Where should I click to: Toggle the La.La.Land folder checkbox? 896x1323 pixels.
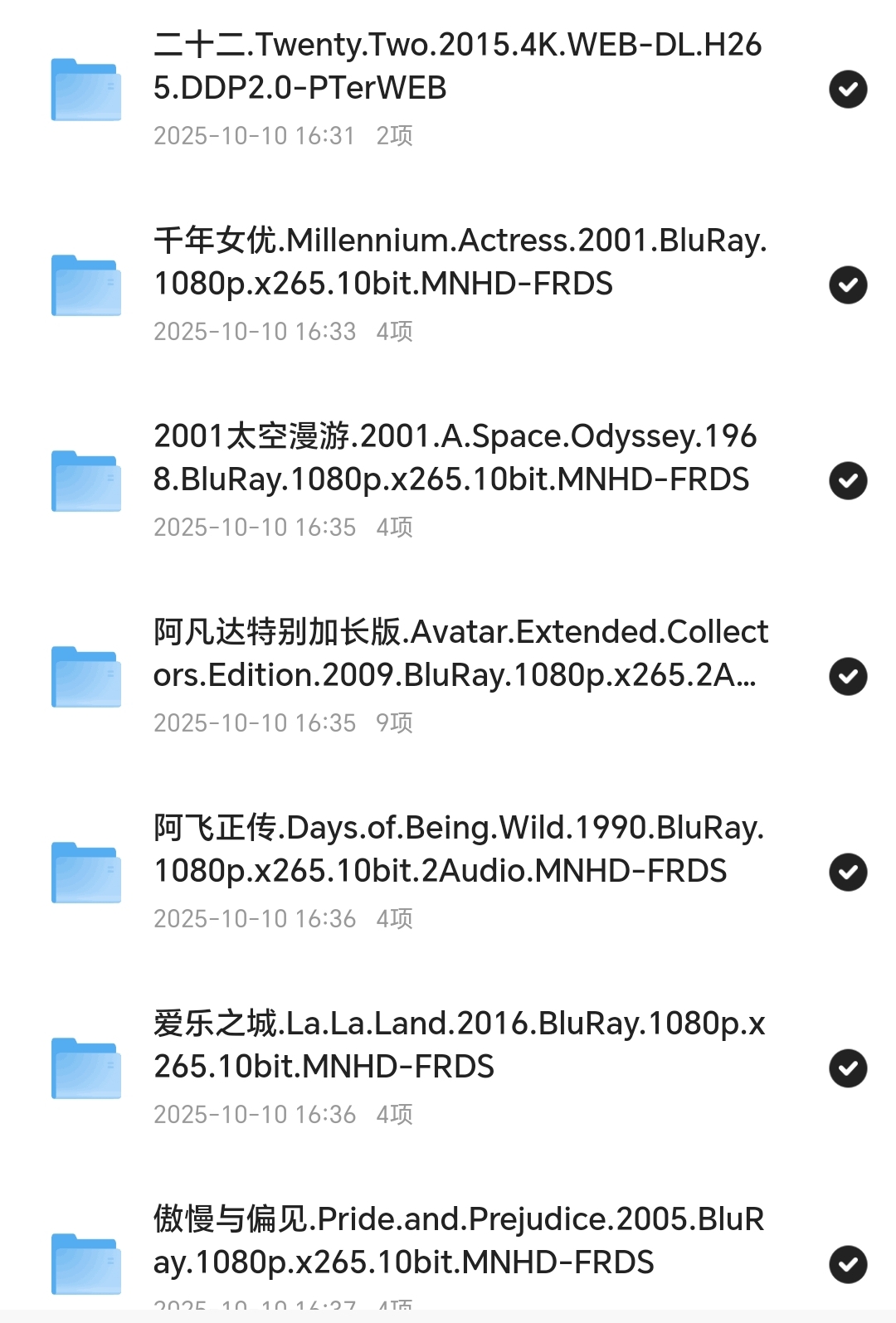848,1068
